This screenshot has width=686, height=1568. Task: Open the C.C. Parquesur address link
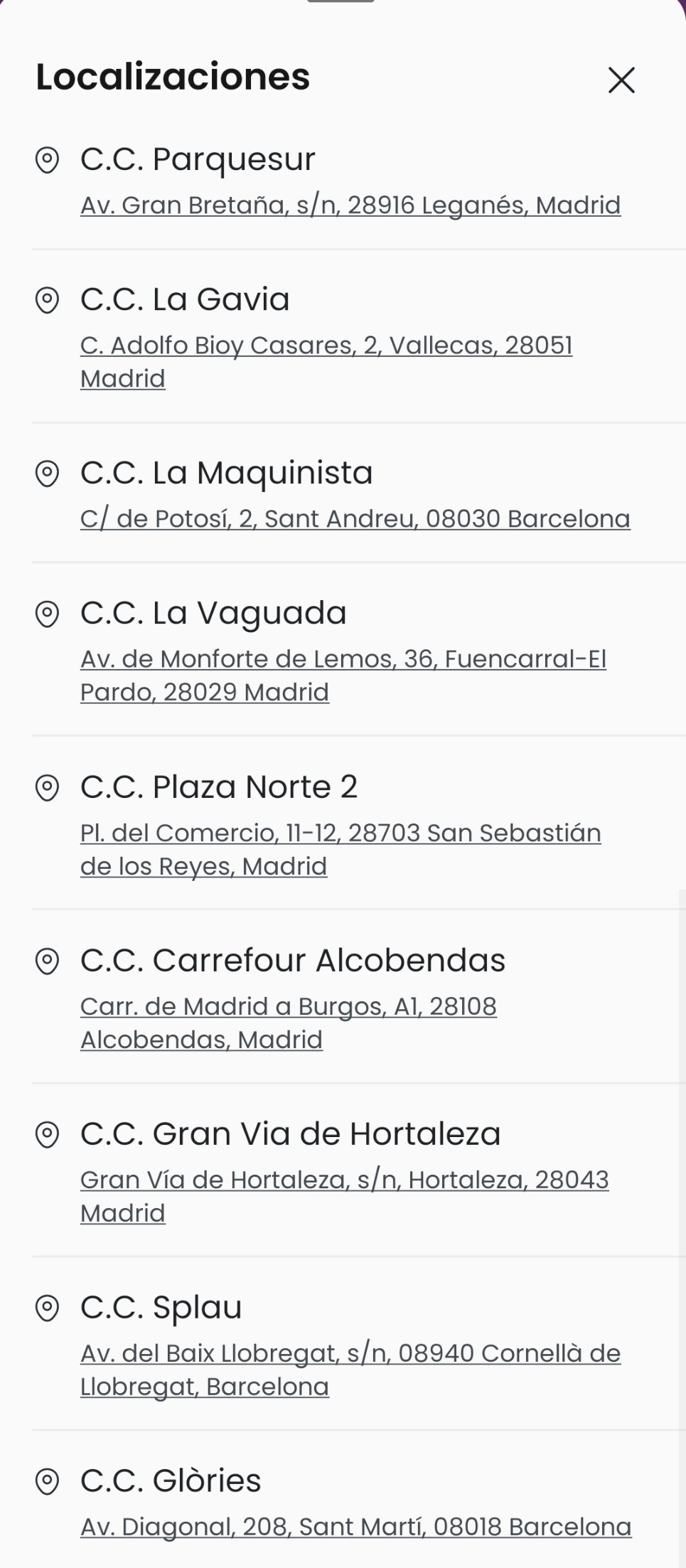point(350,206)
